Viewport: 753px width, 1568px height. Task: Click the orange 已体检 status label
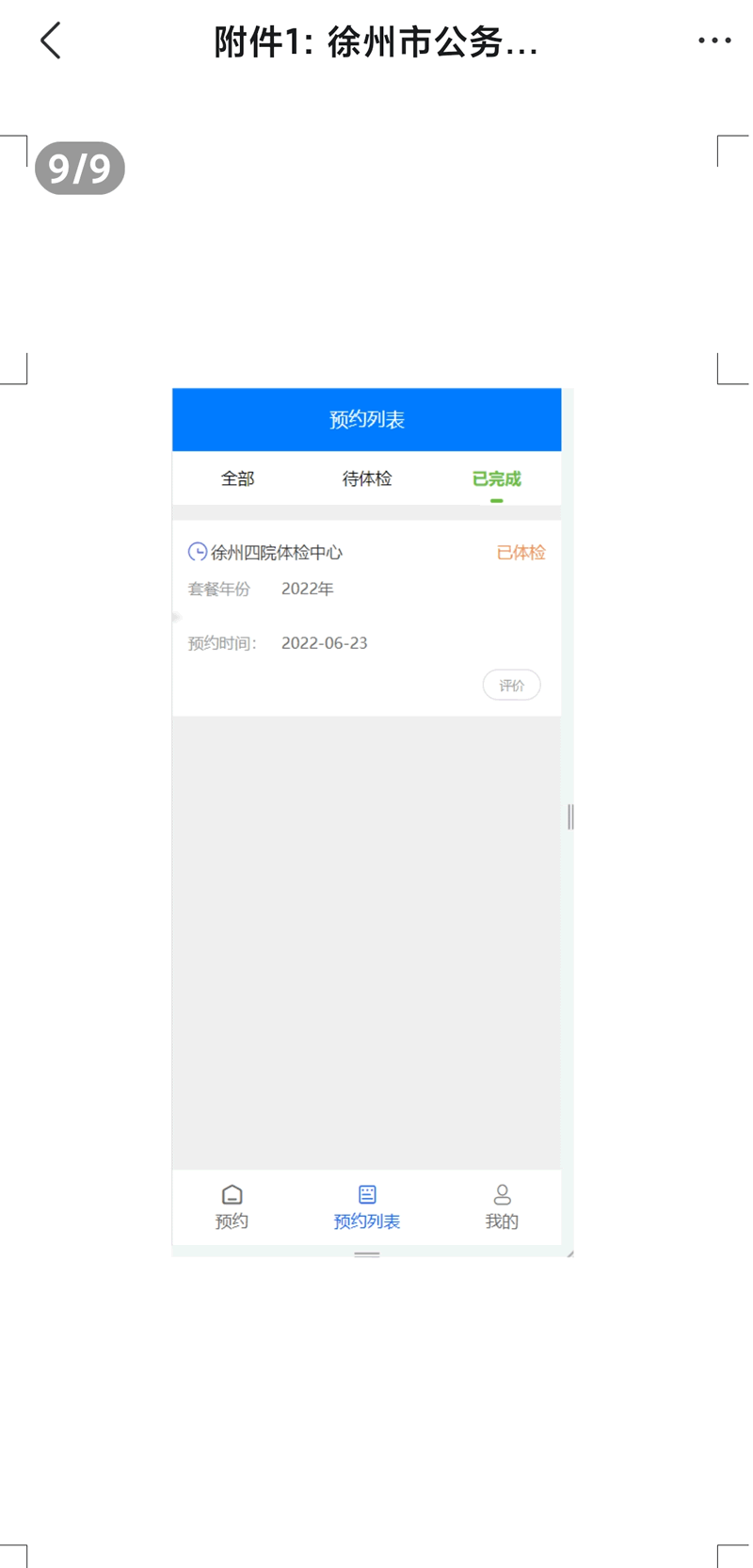pos(520,552)
